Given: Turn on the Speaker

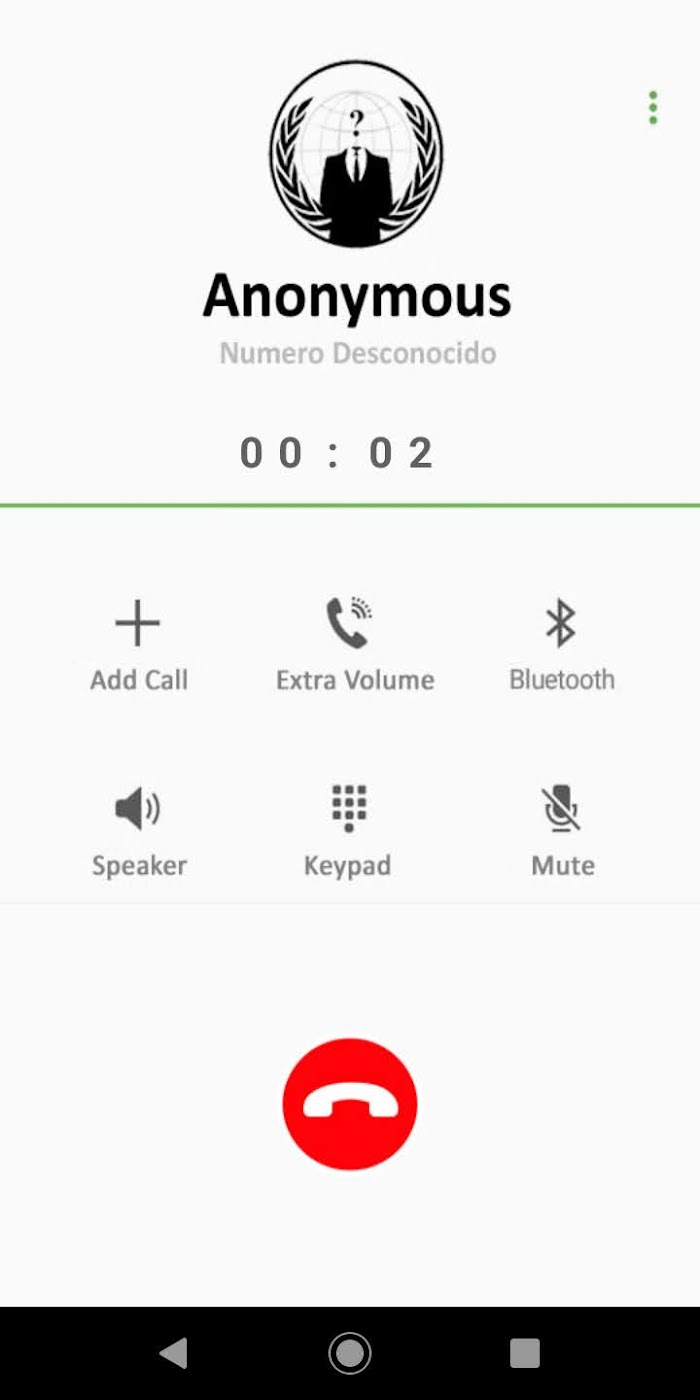Looking at the screenshot, I should (139, 831).
